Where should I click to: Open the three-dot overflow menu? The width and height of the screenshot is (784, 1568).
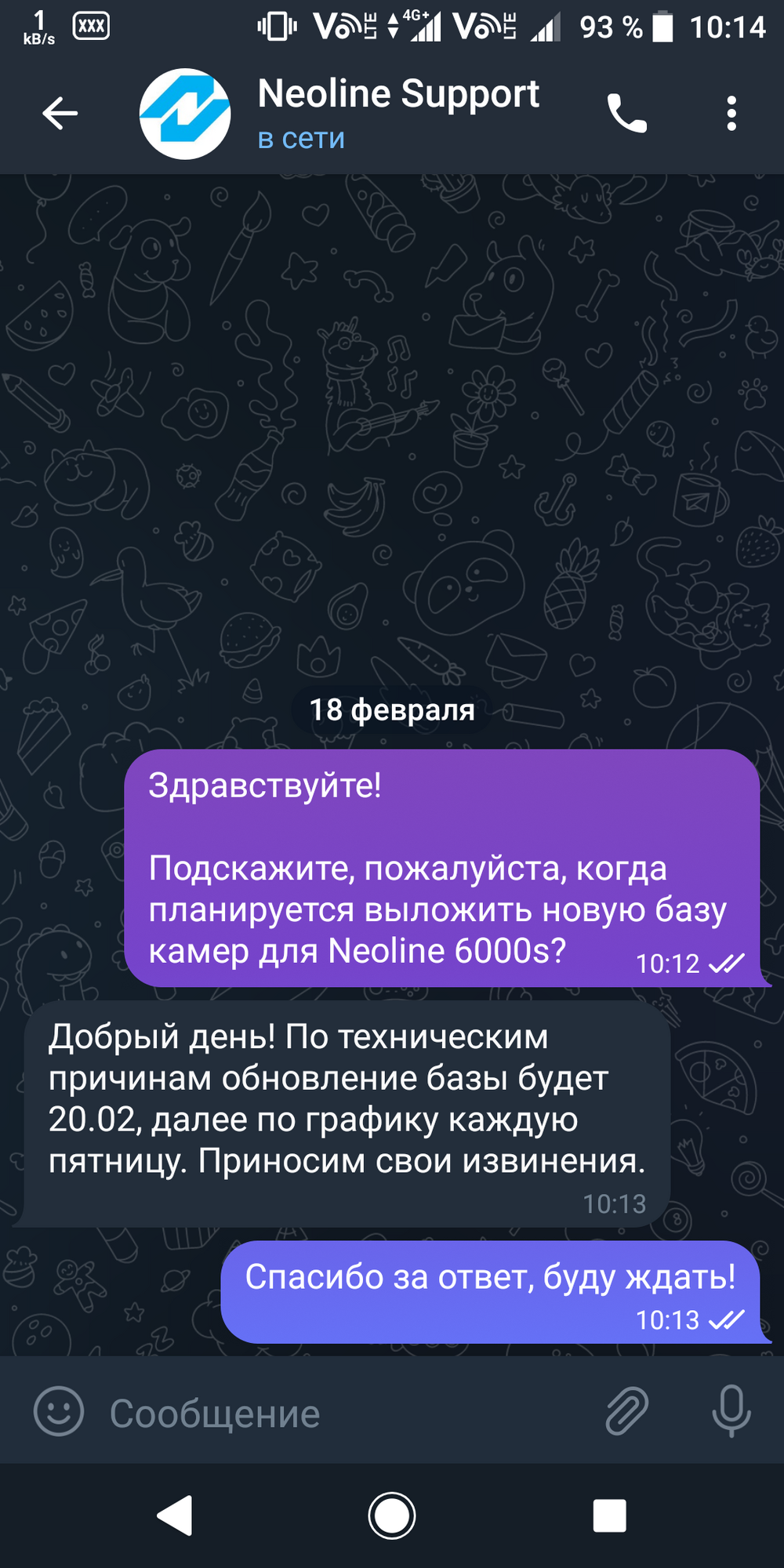tap(731, 114)
